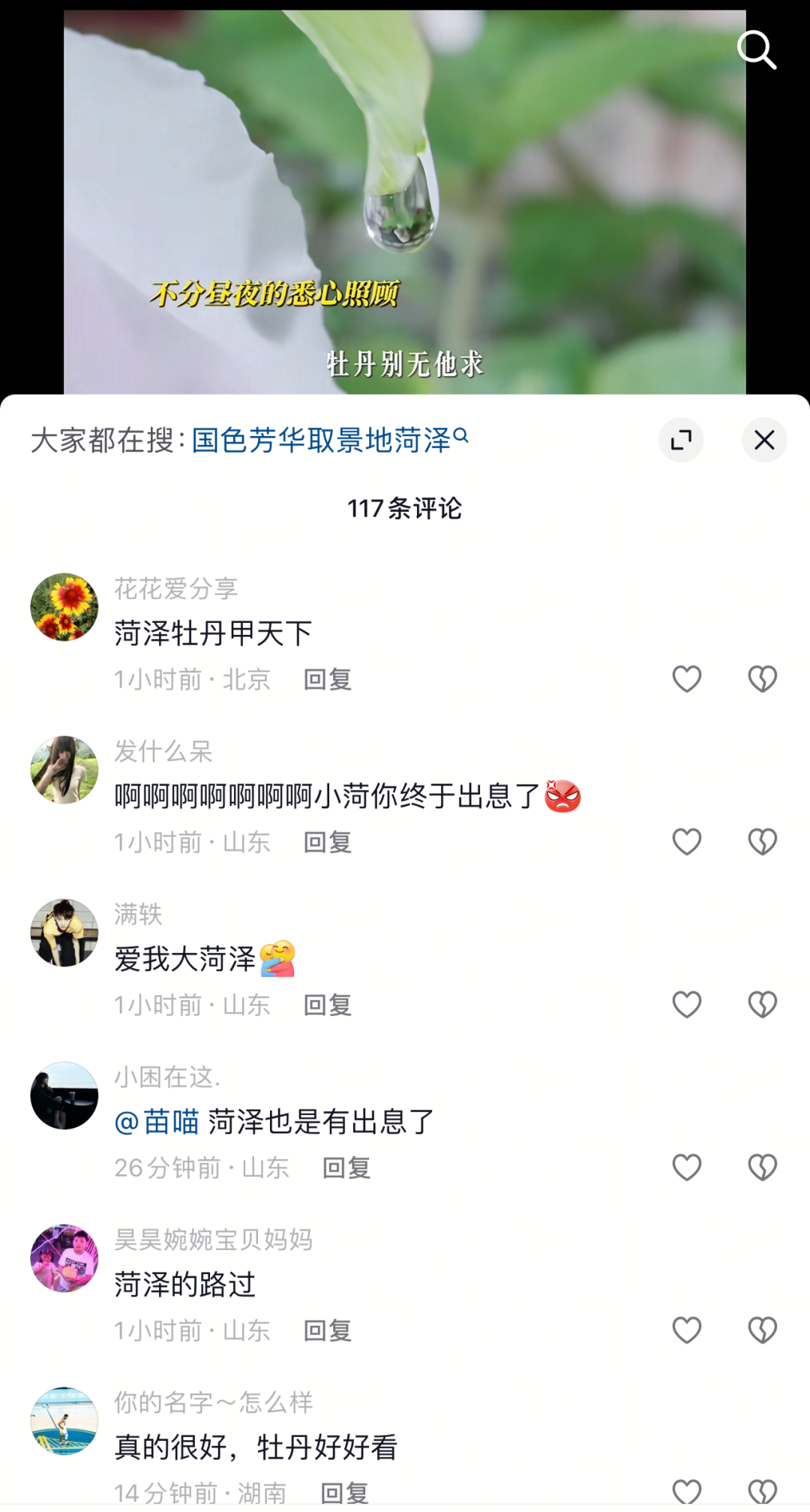Like 满轶's comment
The height and width of the screenshot is (1512, 810).
(x=686, y=1005)
